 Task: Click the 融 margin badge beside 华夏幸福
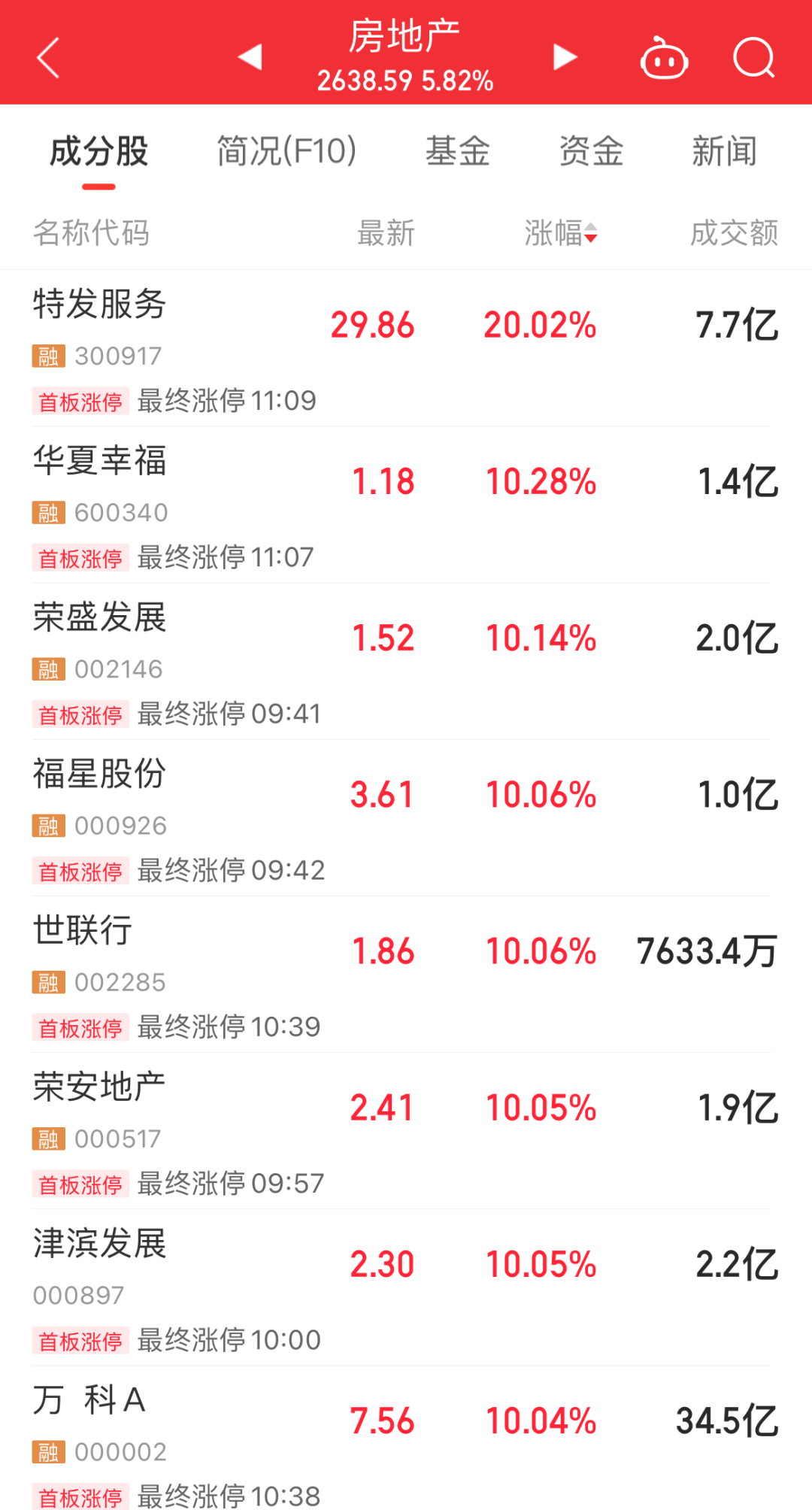click(47, 512)
